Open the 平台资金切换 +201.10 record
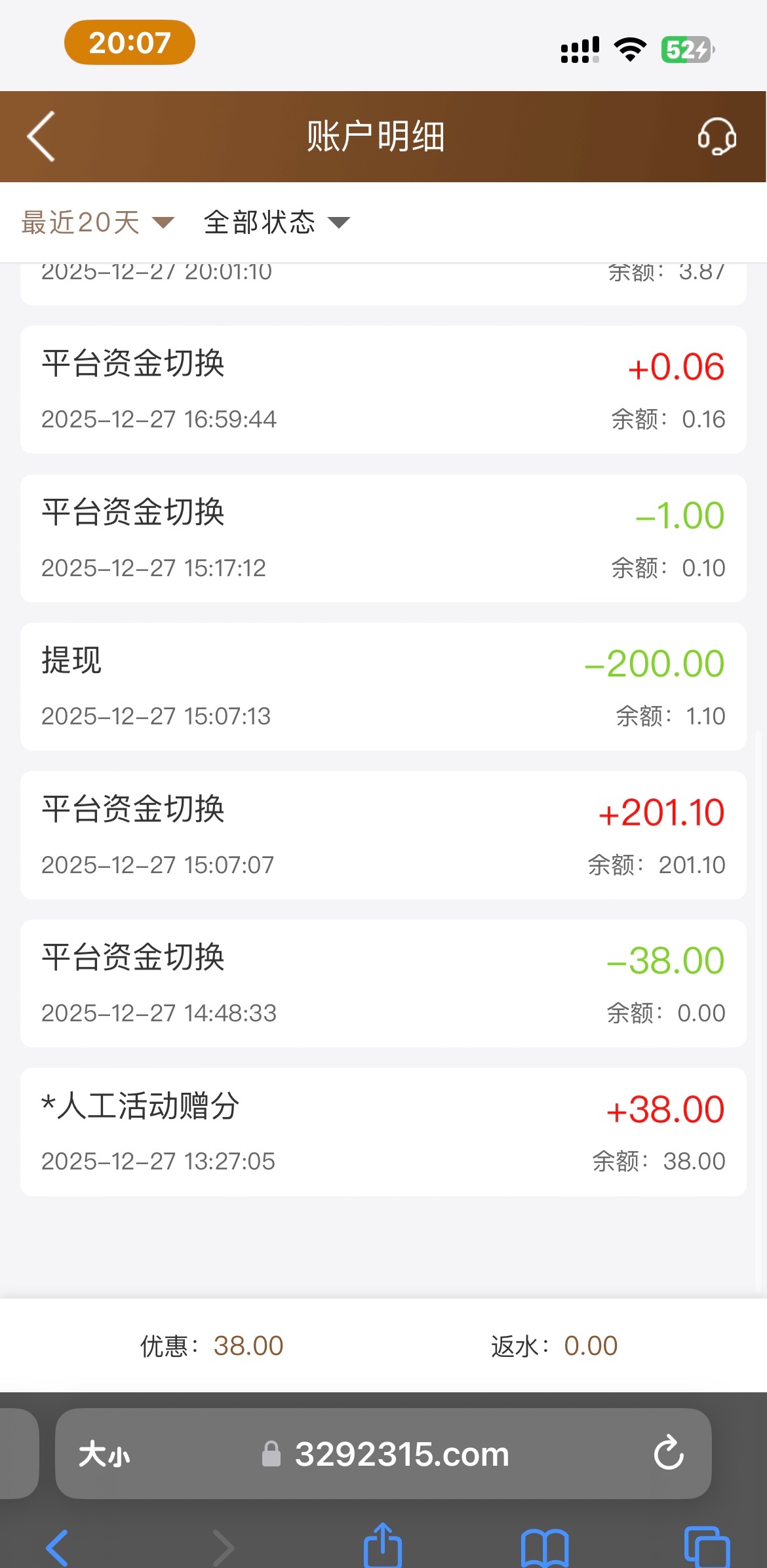 [x=383, y=834]
